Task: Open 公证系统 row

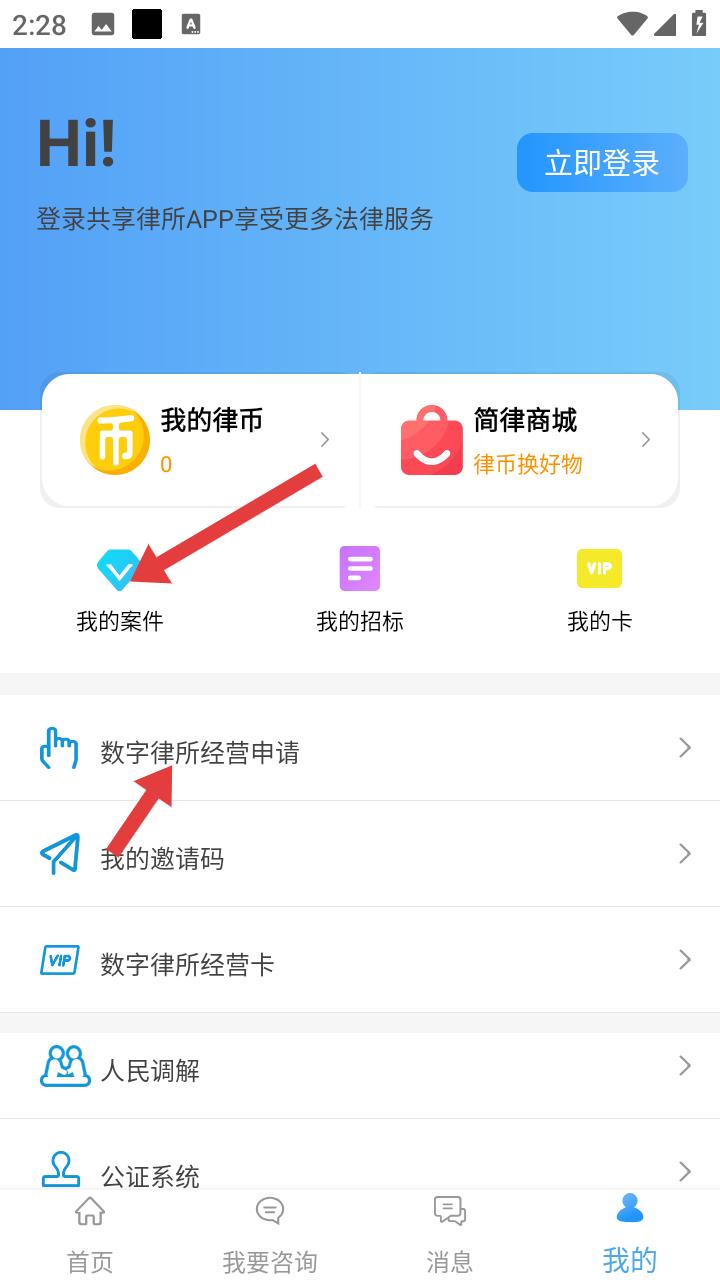Action: pyautogui.click(x=360, y=1170)
